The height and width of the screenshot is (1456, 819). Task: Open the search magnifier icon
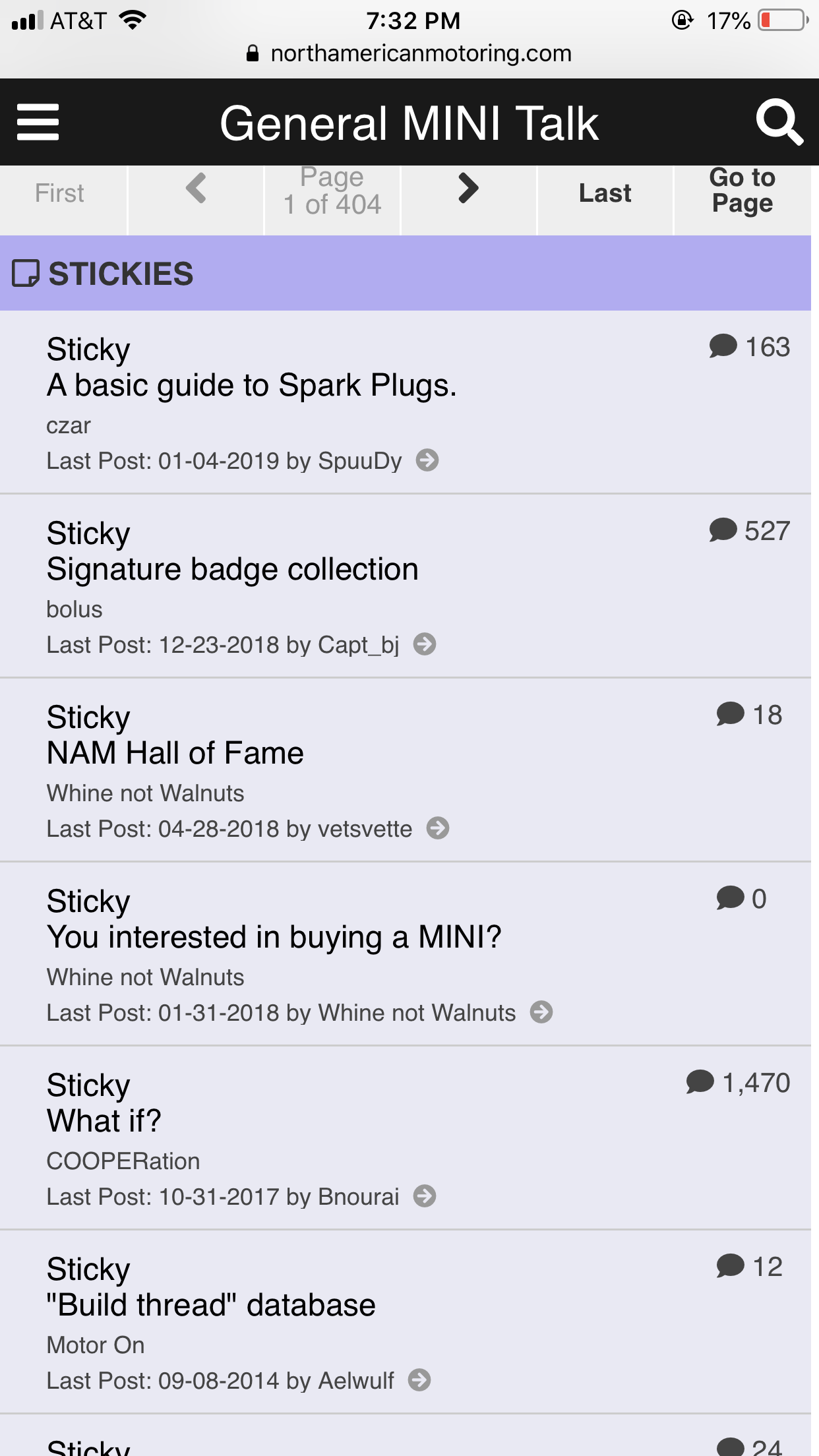[779, 122]
